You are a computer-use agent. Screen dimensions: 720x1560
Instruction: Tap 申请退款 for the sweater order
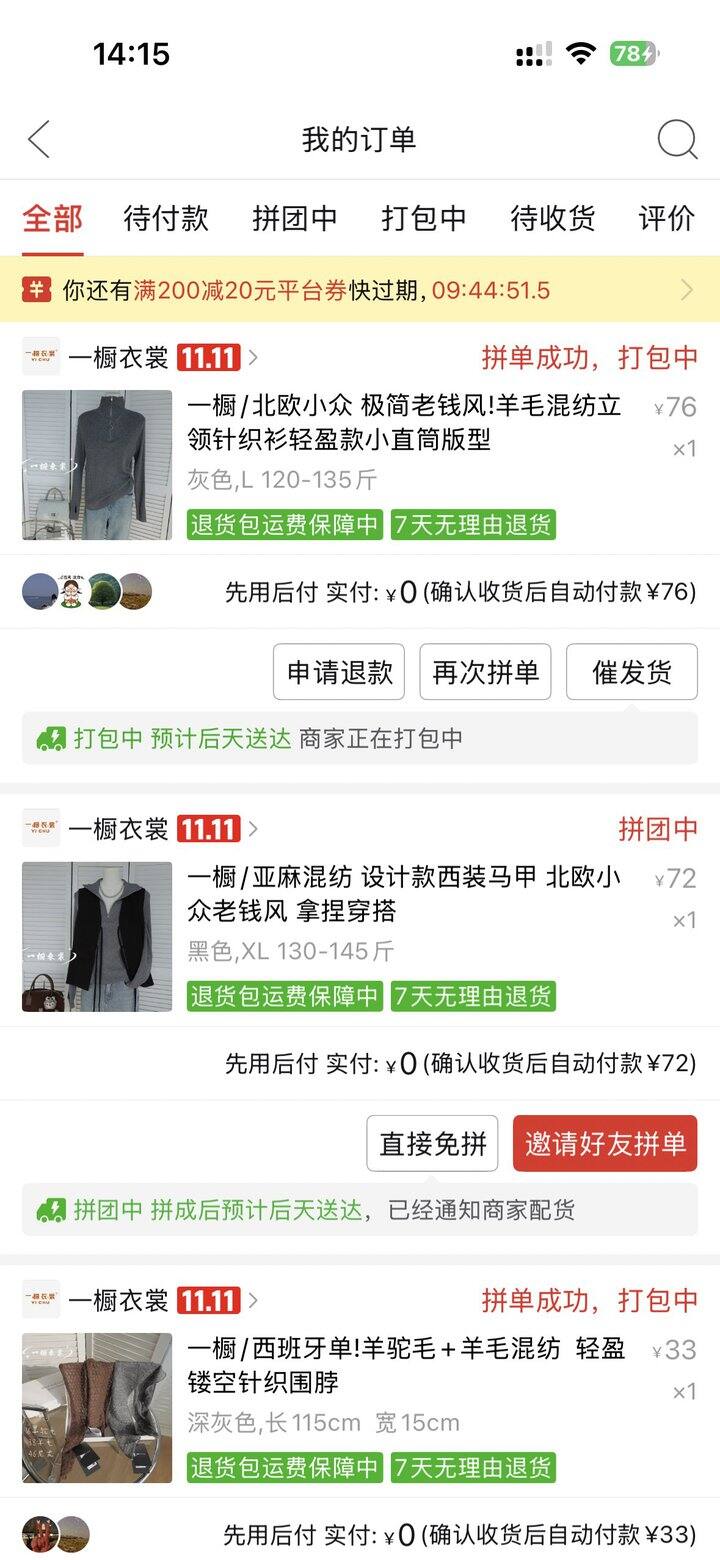tap(339, 672)
